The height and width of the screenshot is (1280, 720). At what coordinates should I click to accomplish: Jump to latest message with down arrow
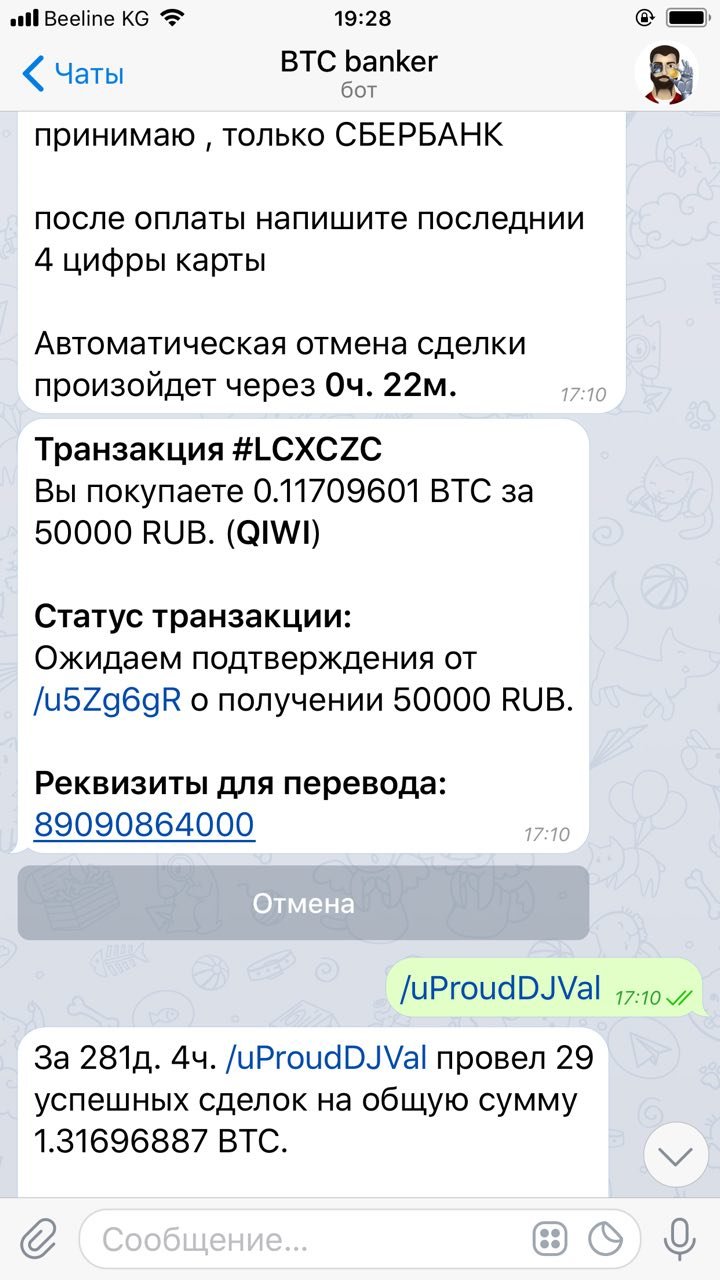(x=676, y=1157)
